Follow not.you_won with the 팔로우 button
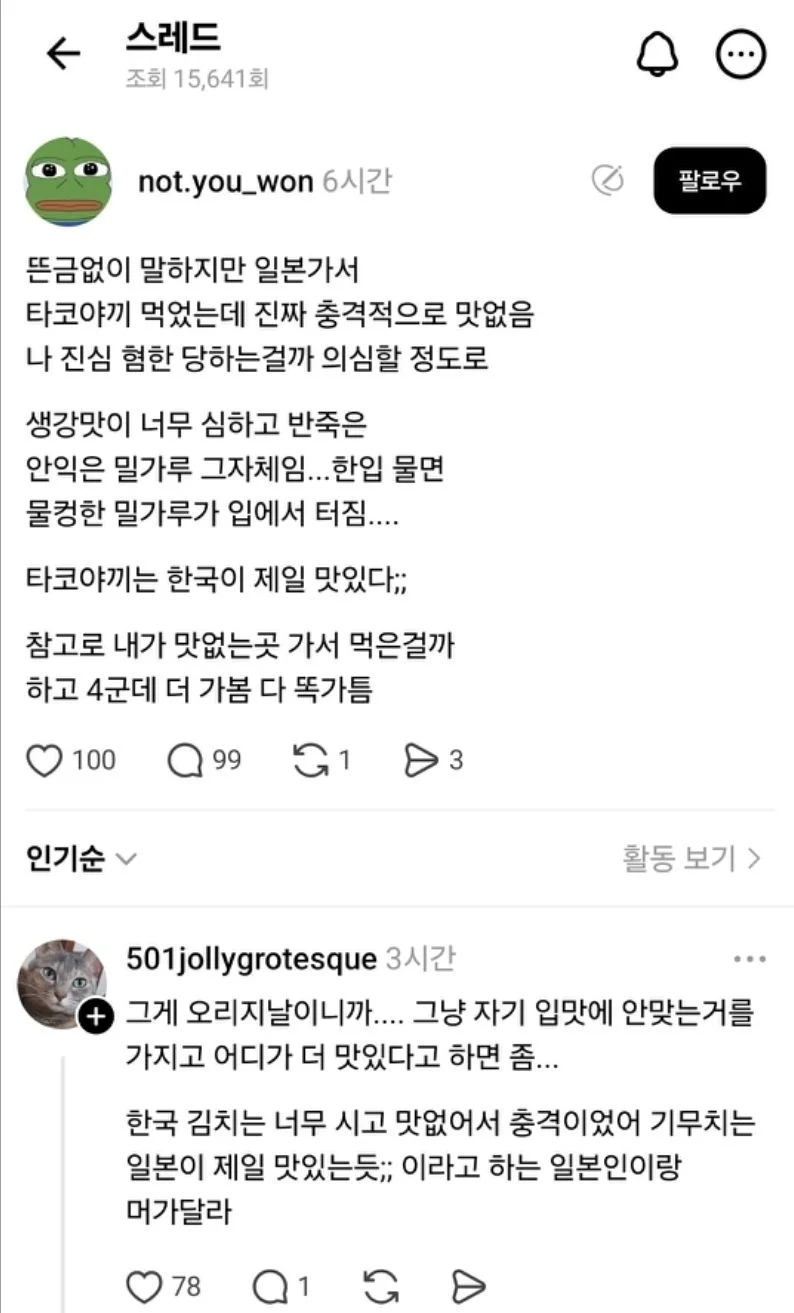The height and width of the screenshot is (1313, 794). (709, 181)
